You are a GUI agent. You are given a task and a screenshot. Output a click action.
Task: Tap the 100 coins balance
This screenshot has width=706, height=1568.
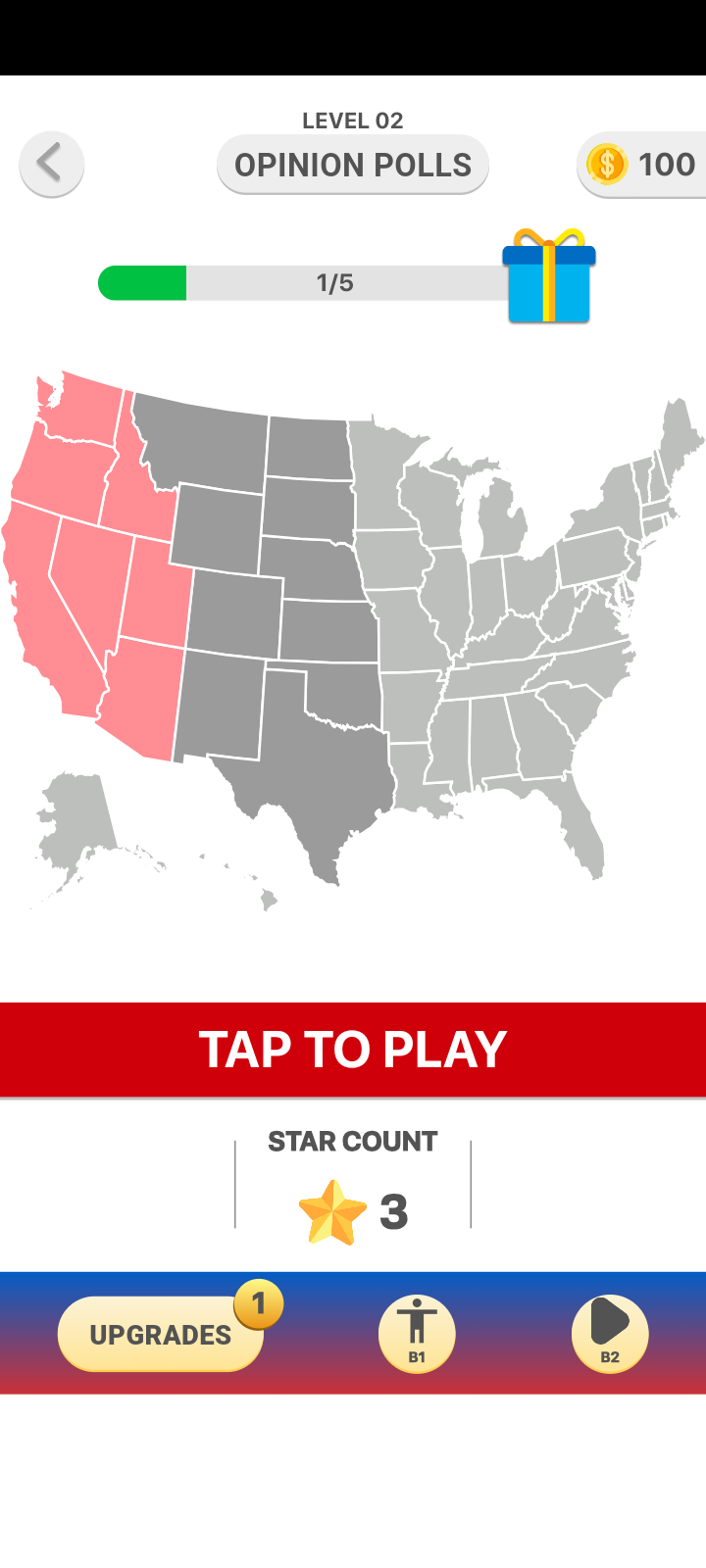(x=642, y=165)
